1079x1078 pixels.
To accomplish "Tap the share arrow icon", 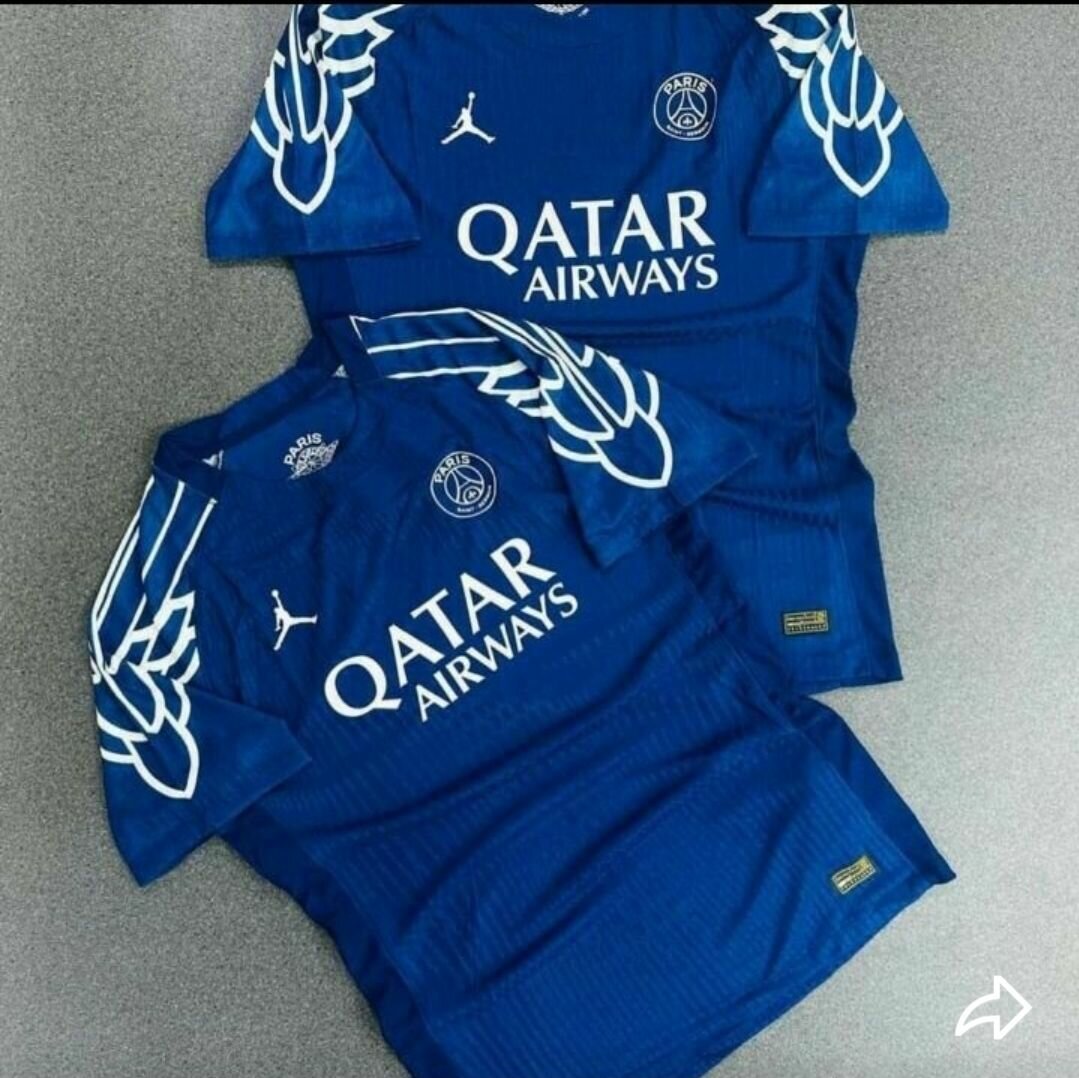I will point(993,1008).
